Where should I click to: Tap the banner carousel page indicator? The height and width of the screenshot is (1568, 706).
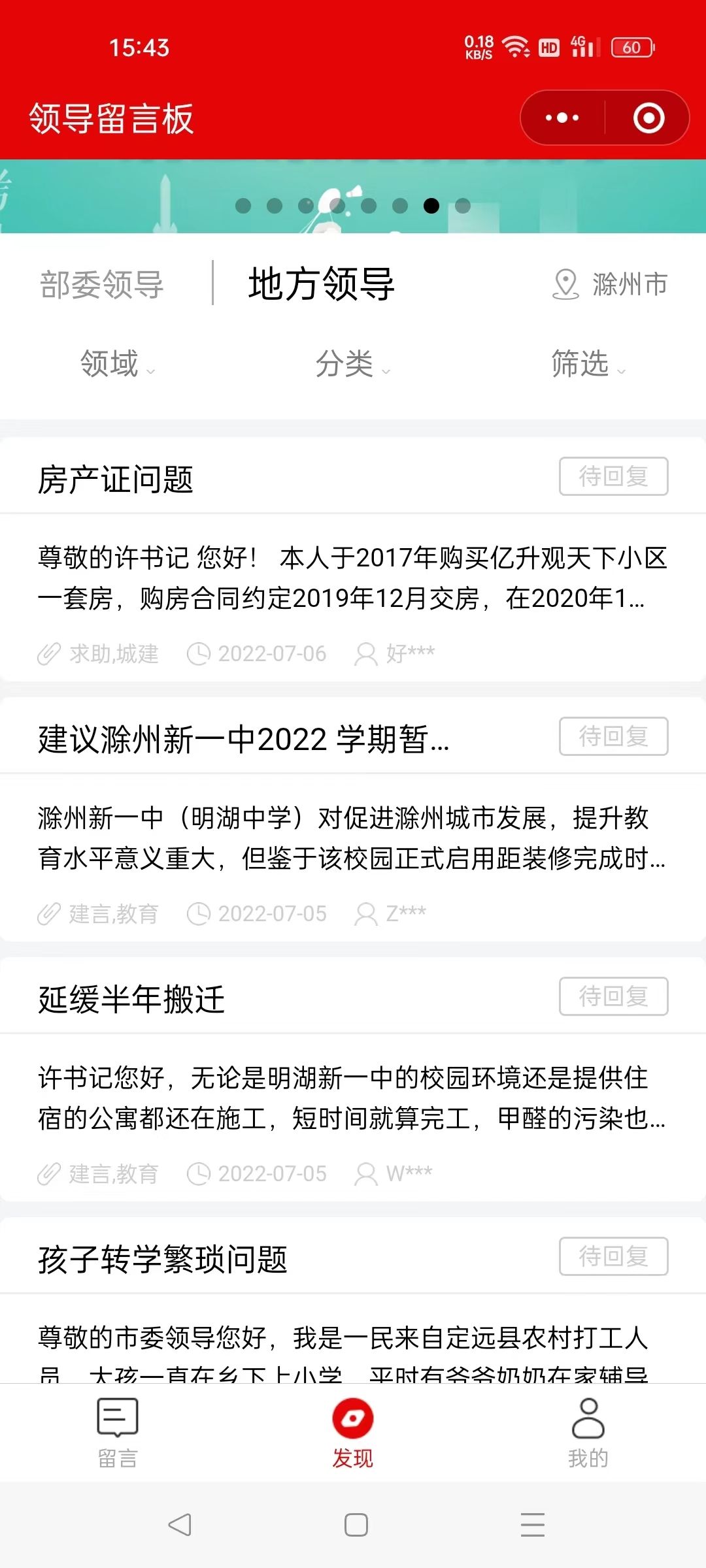point(353,206)
